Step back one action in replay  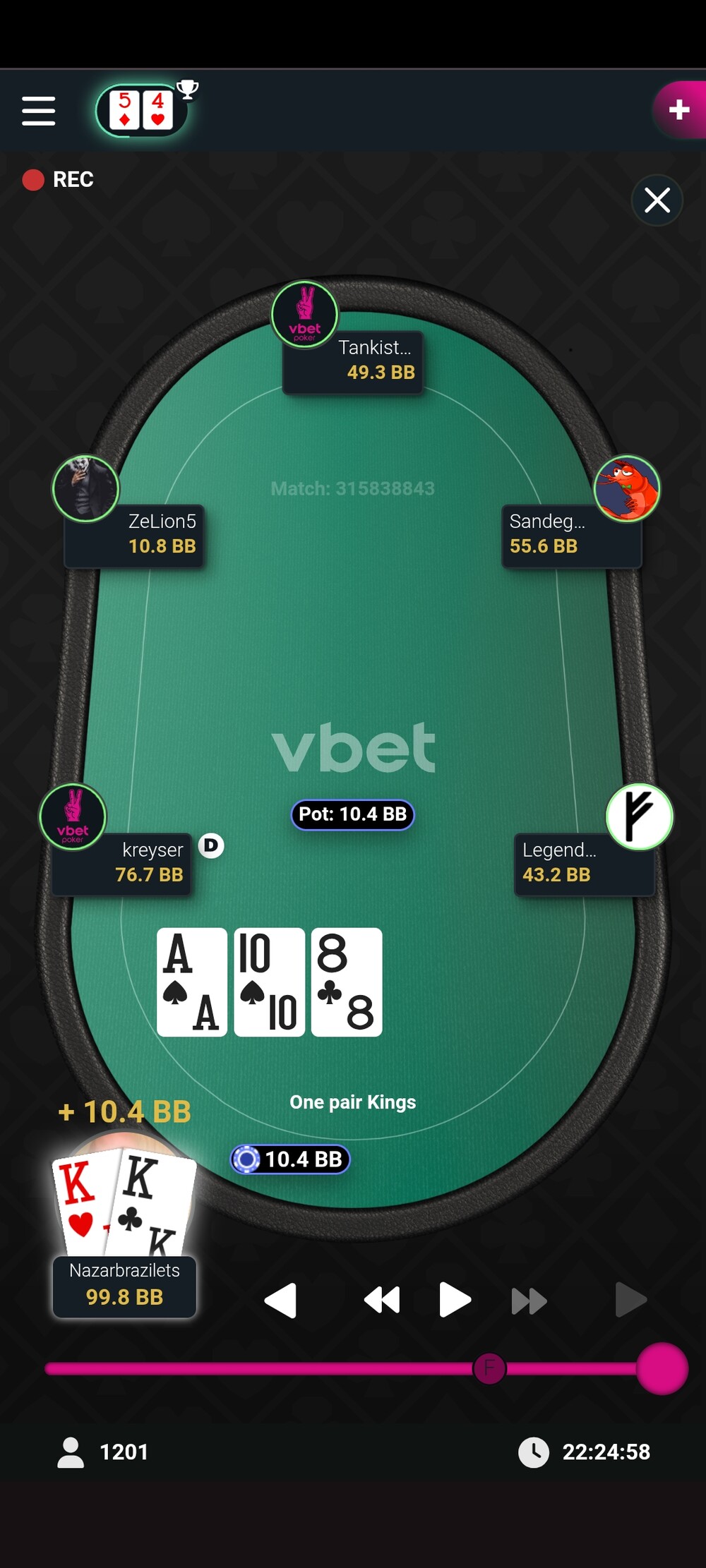coord(281,1300)
